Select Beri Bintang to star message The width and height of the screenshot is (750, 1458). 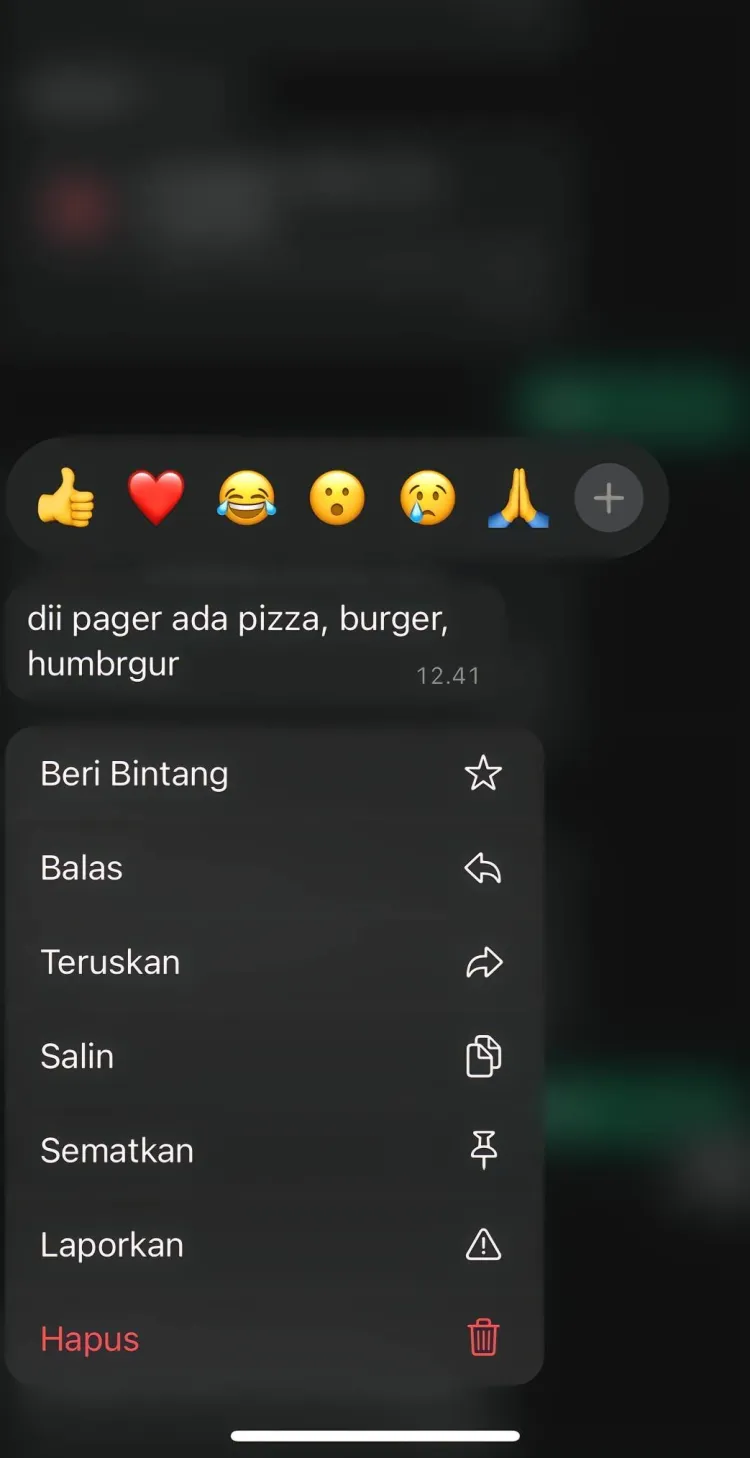(274, 774)
